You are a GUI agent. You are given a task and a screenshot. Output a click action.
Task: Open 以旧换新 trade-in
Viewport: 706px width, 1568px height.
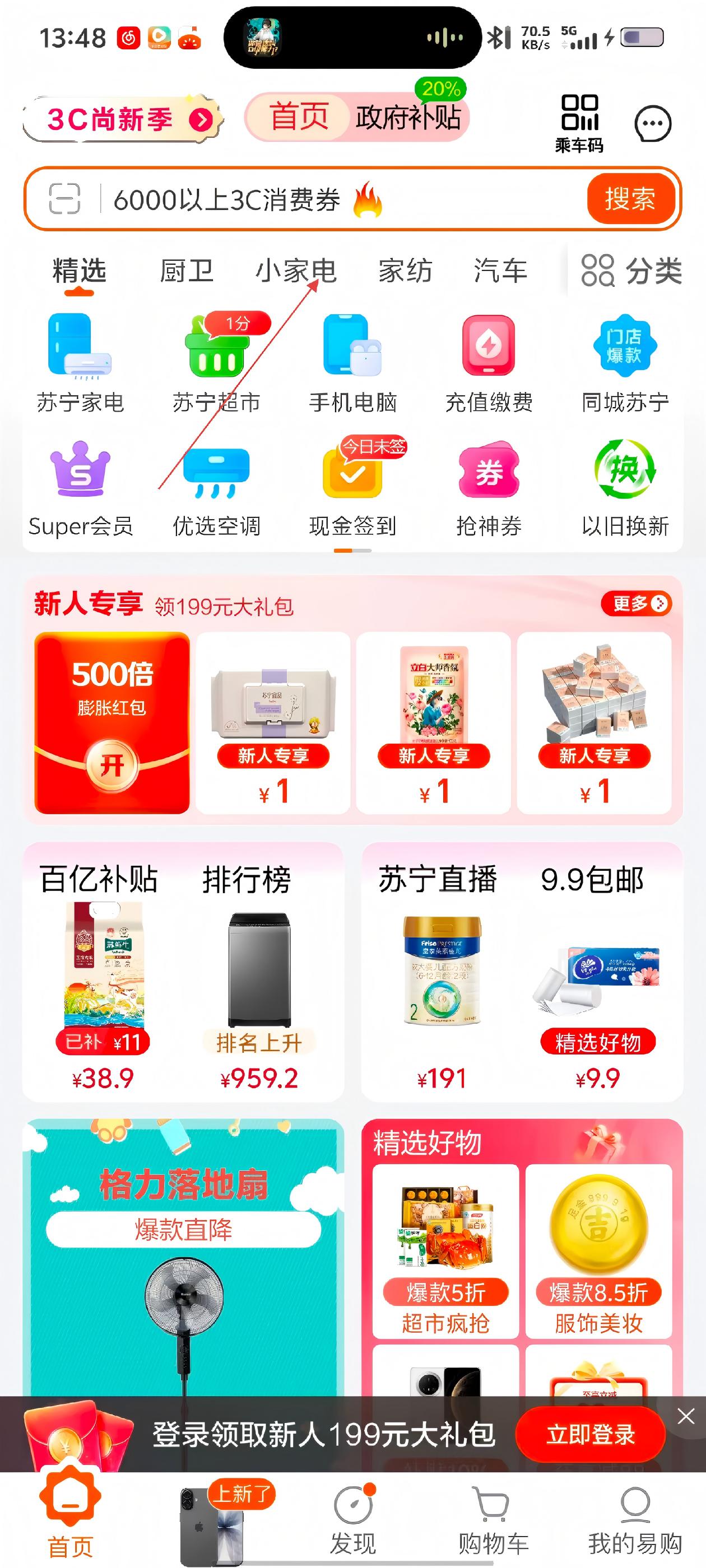(x=625, y=488)
